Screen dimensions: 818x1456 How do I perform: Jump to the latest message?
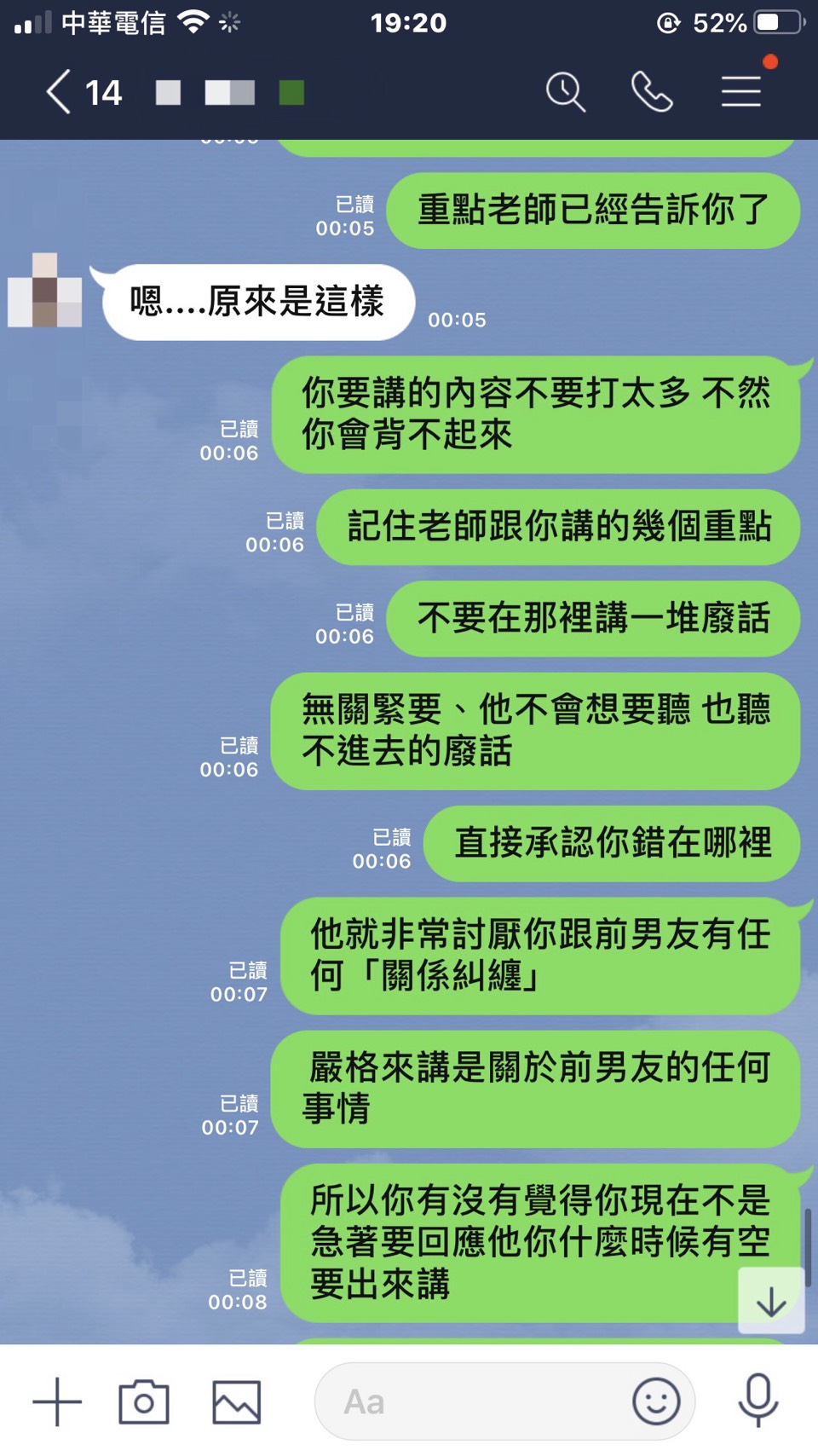point(771,1301)
